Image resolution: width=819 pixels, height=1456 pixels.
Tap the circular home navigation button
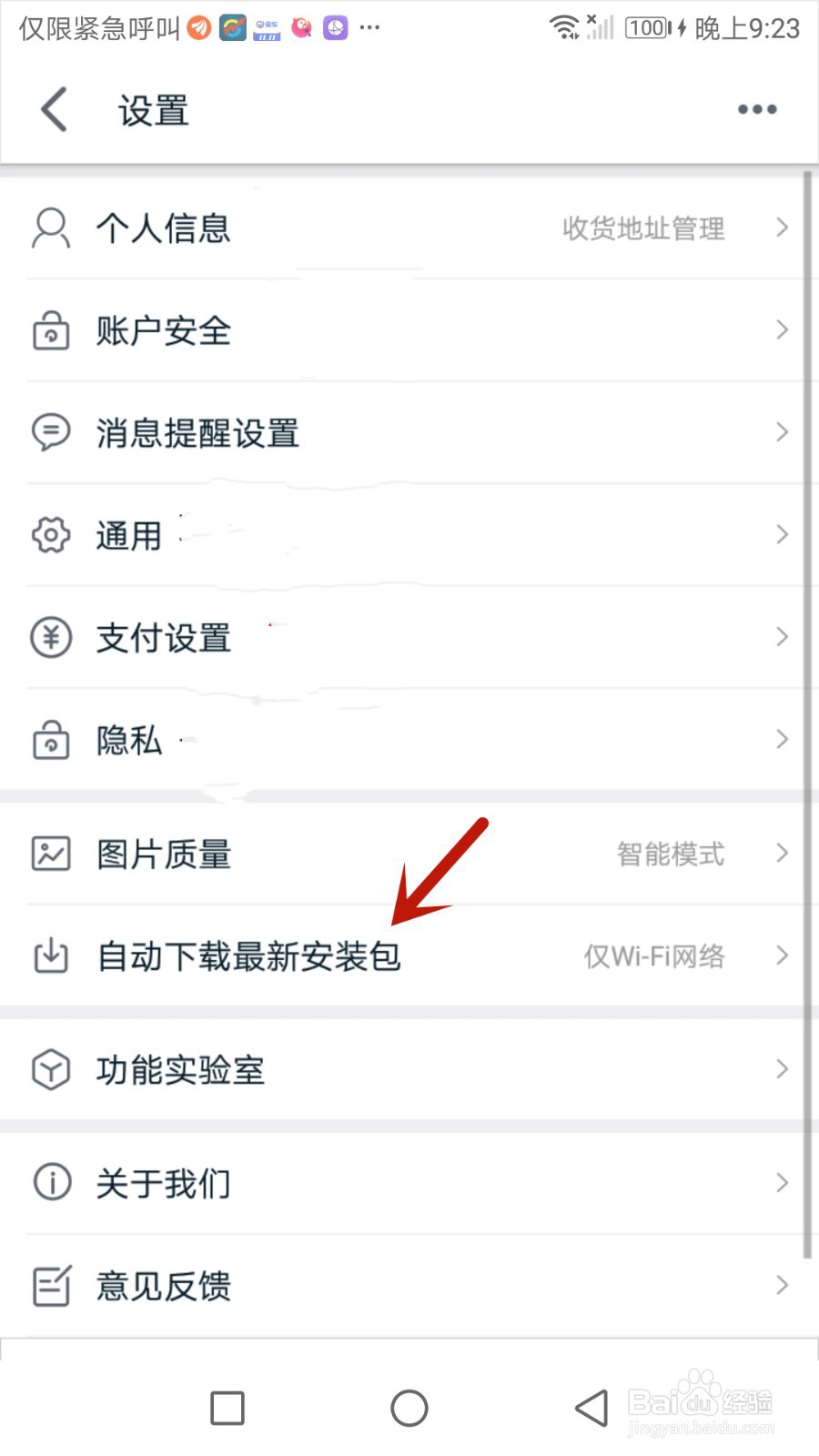(x=409, y=1407)
